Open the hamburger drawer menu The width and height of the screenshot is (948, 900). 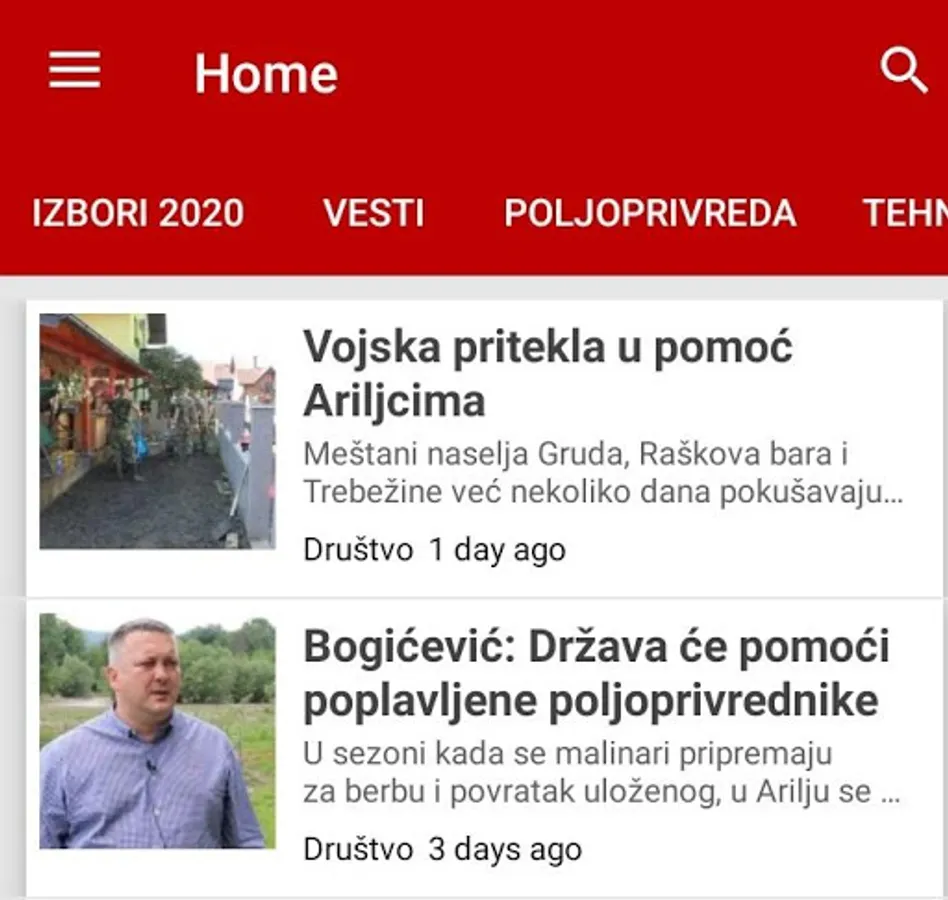pos(74,71)
